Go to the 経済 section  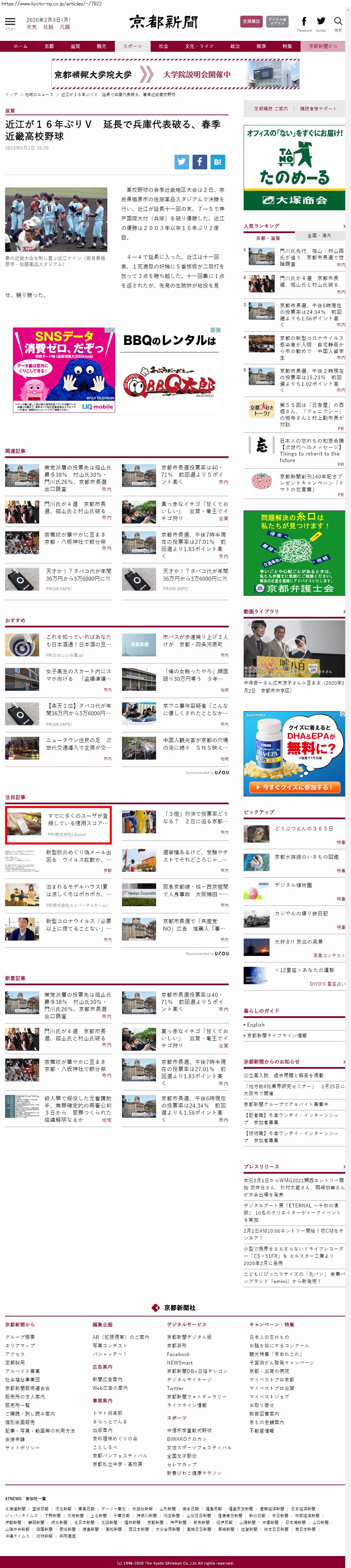point(261,46)
